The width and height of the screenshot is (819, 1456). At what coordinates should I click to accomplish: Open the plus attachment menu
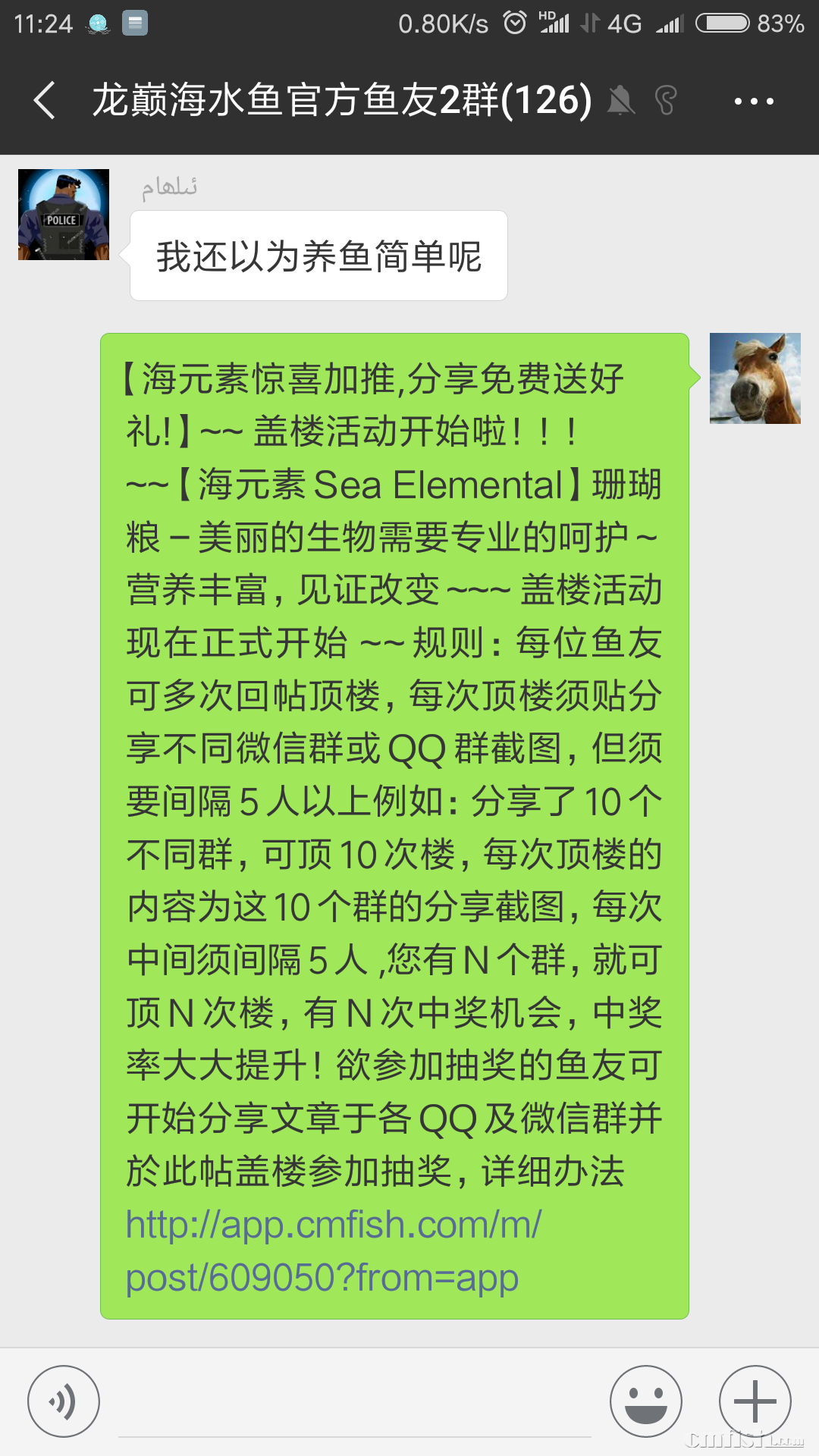click(x=755, y=1401)
